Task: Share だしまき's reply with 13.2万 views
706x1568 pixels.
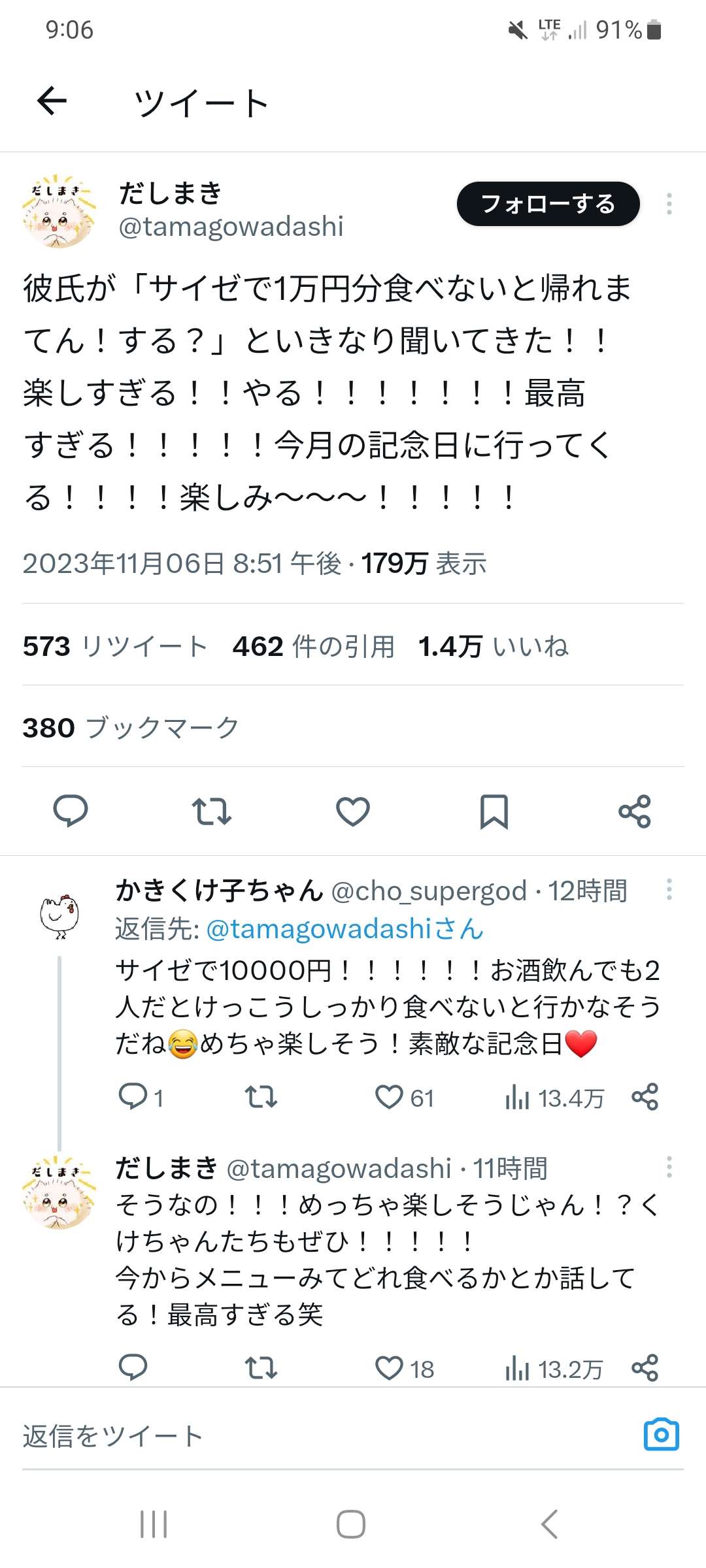Action: click(645, 1368)
